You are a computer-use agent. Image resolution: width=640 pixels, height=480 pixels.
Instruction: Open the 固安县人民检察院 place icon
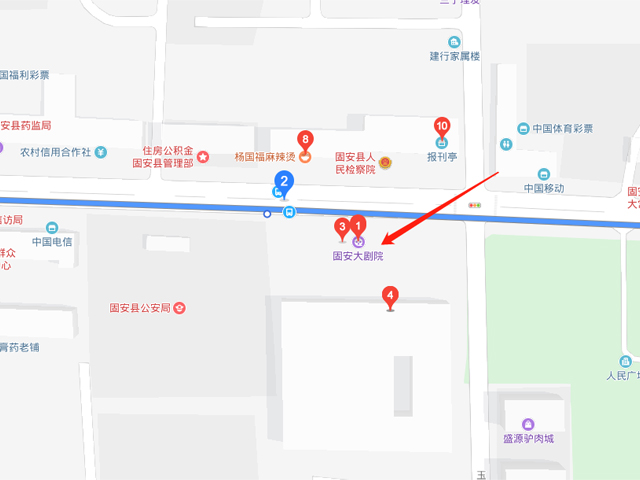(x=386, y=163)
